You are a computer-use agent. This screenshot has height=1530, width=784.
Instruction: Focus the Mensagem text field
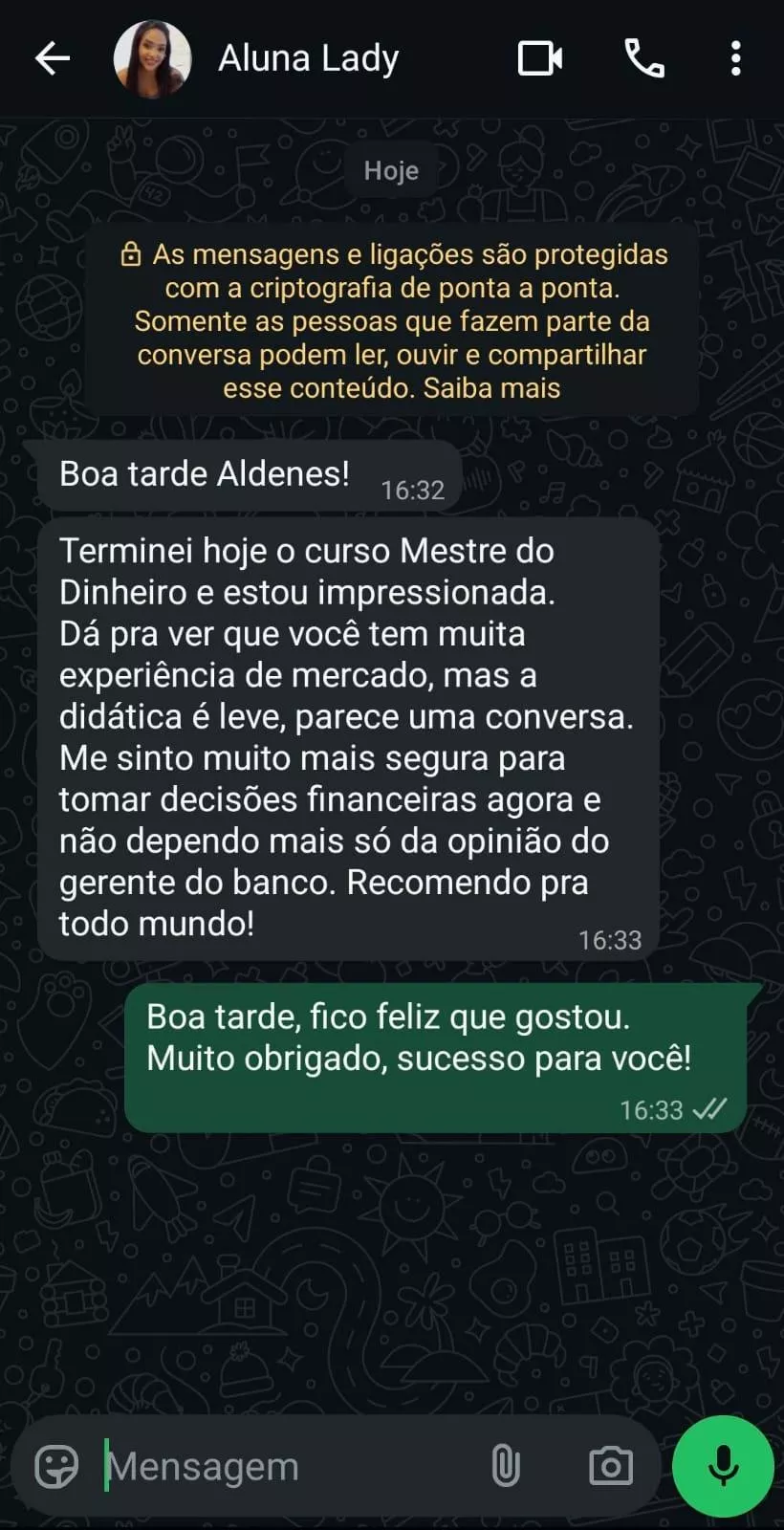click(287, 1466)
